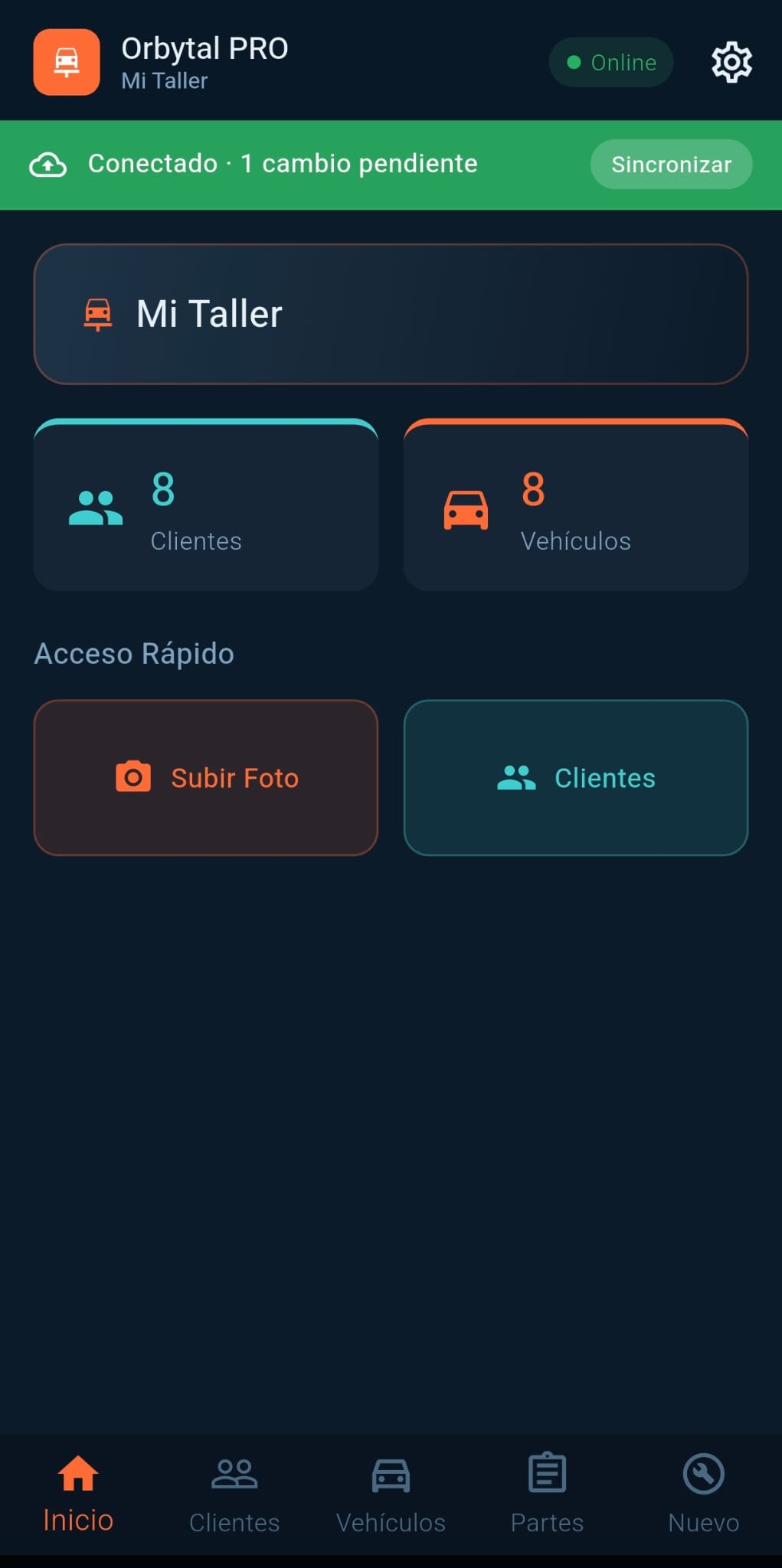782x1568 pixels.
Task: Tap the car lift icon beside Mi Taller
Action: tap(97, 312)
